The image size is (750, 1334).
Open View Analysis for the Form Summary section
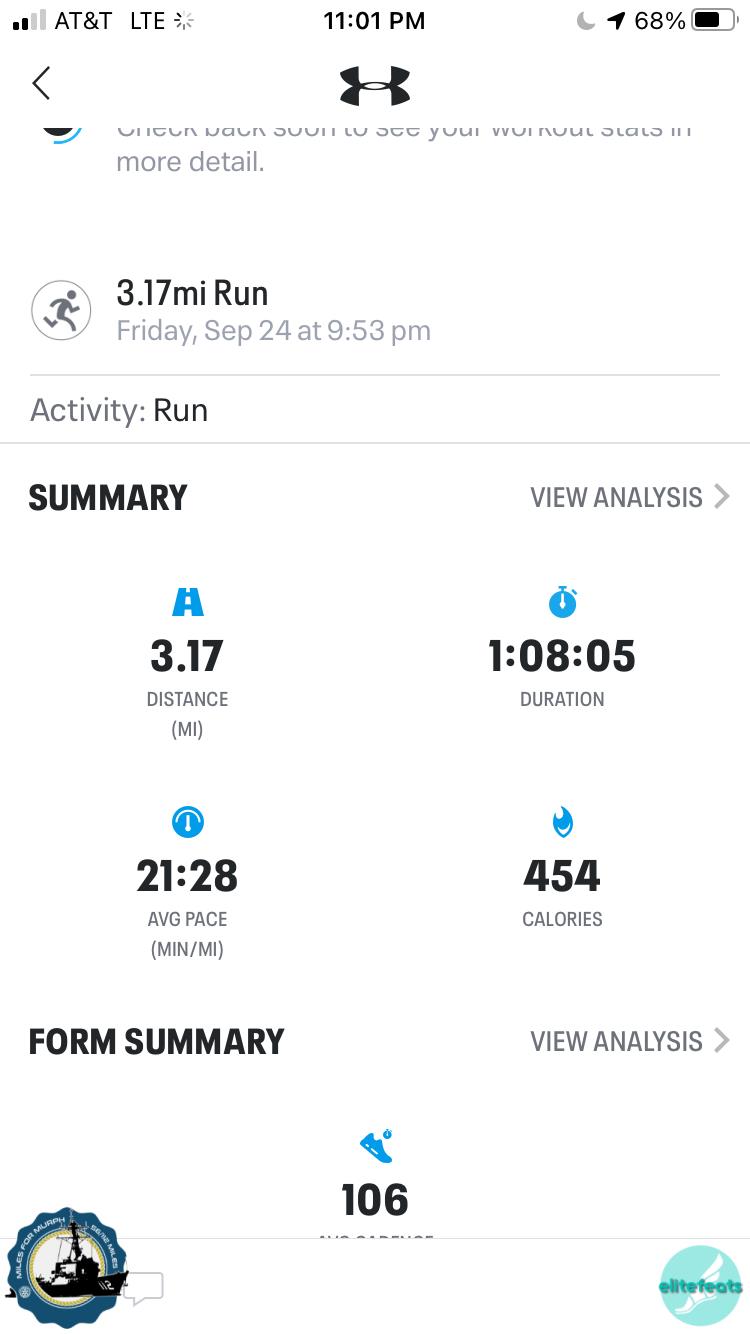point(629,1041)
